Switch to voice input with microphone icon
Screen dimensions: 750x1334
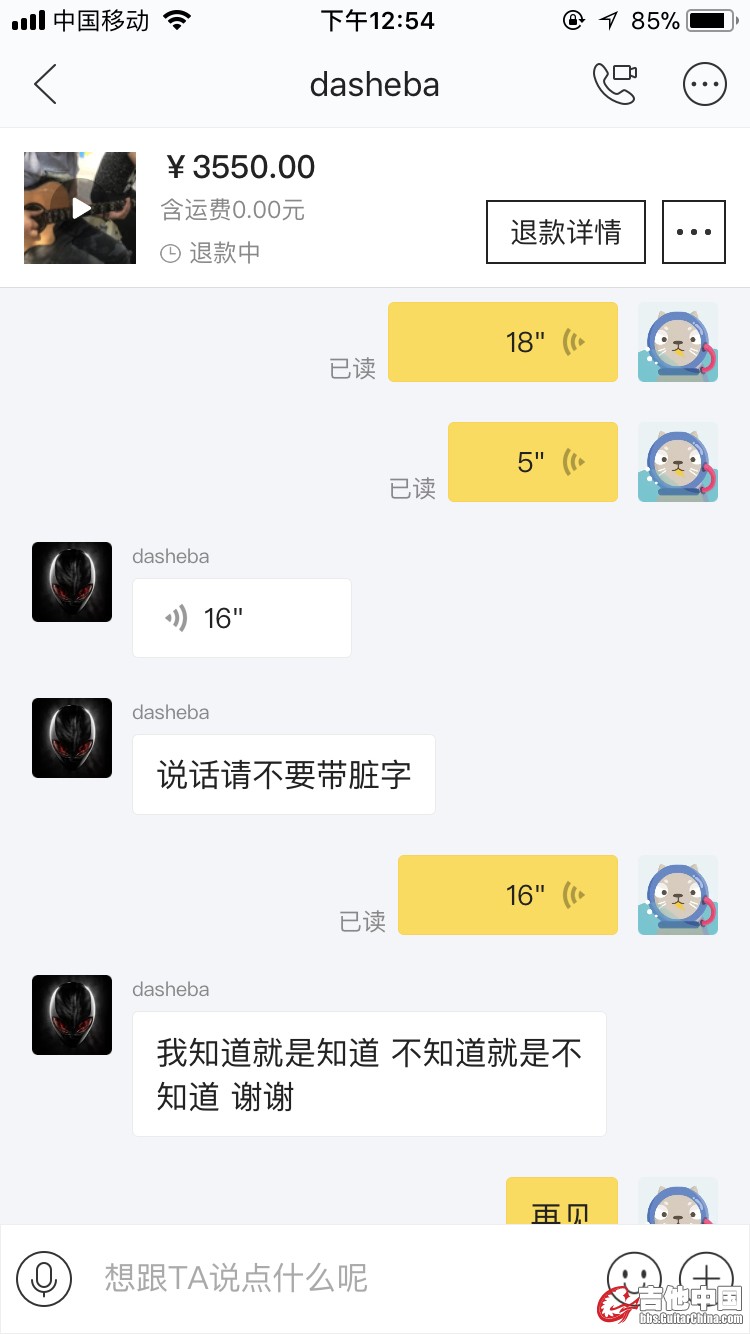(44, 1278)
